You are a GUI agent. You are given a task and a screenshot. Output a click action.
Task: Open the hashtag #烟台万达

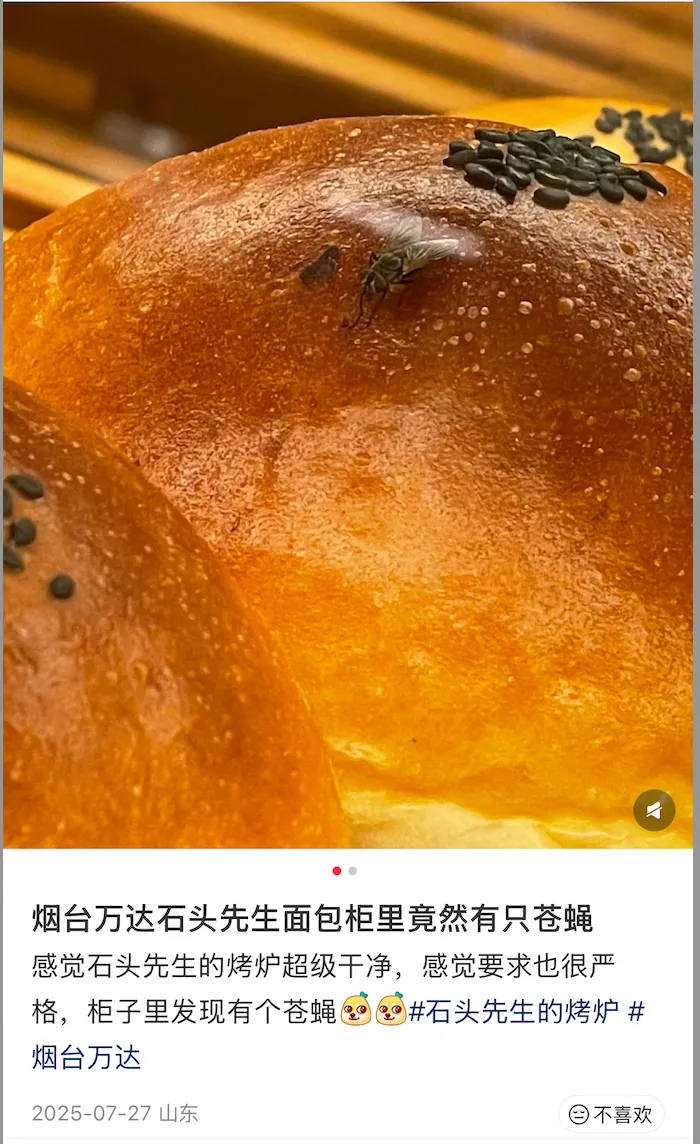87,1056
